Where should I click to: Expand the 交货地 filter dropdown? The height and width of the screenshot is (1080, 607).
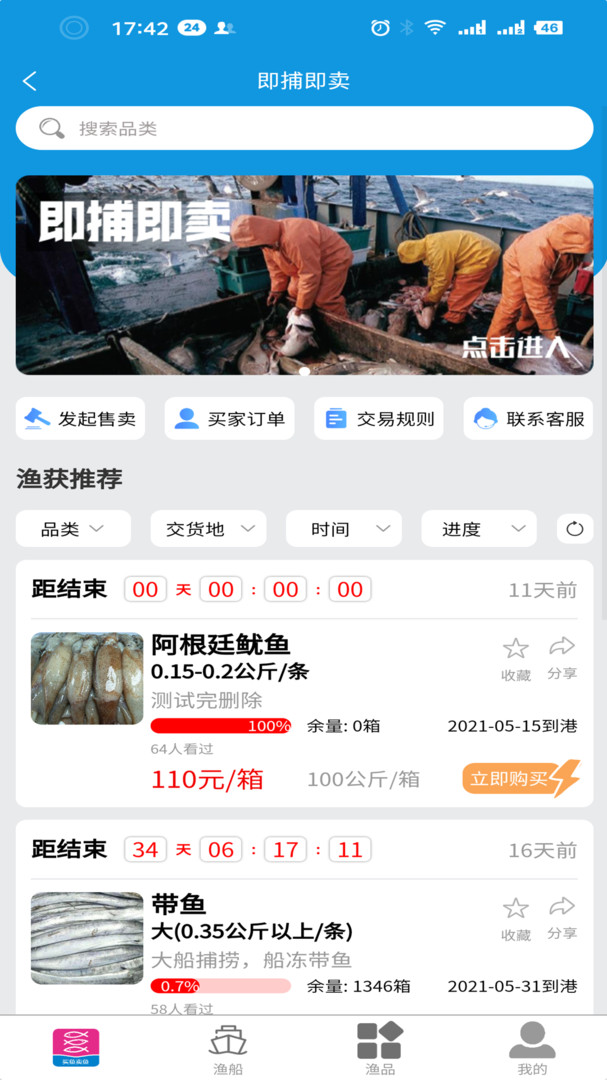(208, 529)
